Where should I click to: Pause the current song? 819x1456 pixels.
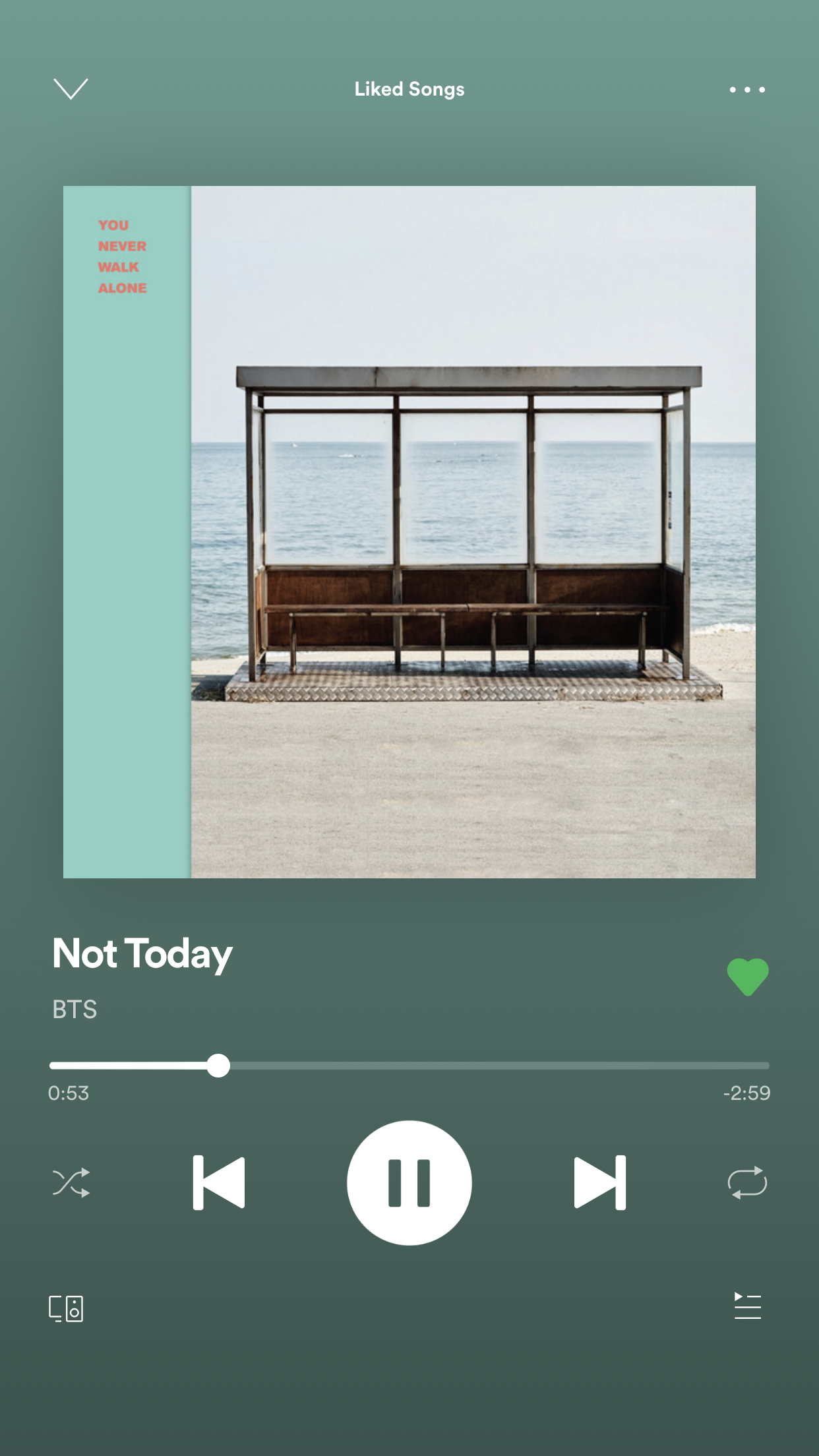409,1183
